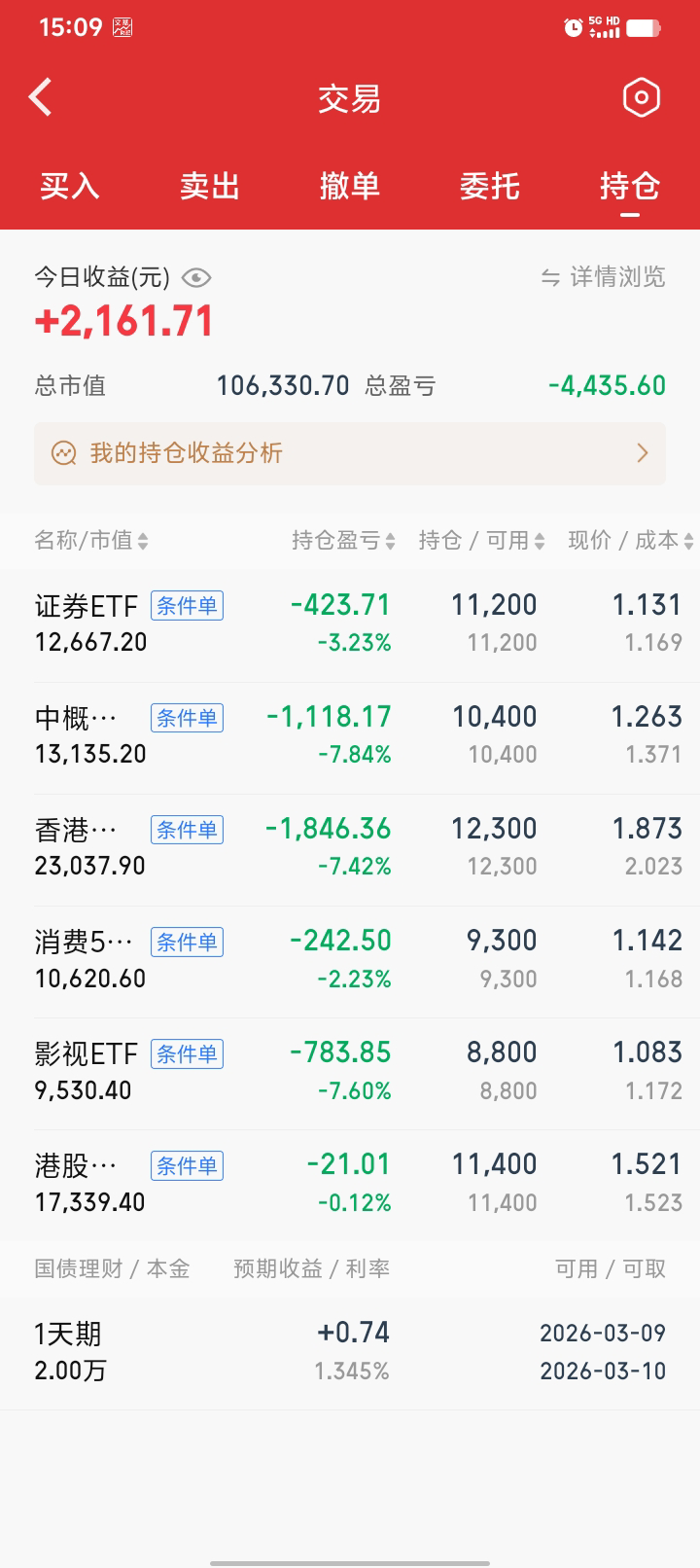Image resolution: width=700 pixels, height=1568 pixels.
Task: Open the holding worth 17,339.40
Action: click(89, 1184)
